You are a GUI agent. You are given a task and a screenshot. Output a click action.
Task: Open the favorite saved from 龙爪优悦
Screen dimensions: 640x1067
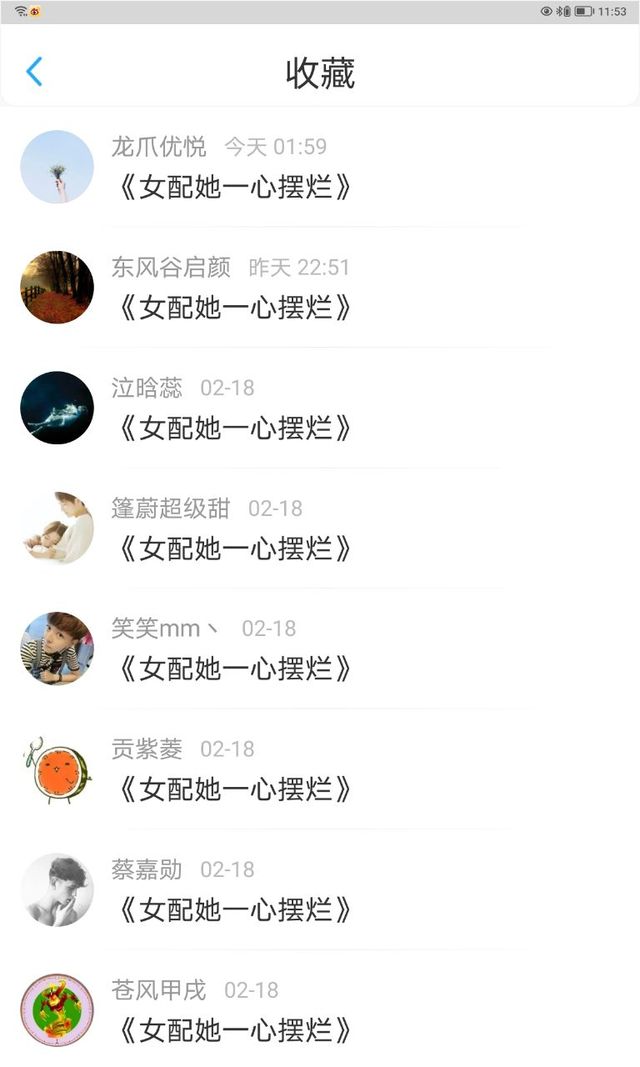pos(320,167)
